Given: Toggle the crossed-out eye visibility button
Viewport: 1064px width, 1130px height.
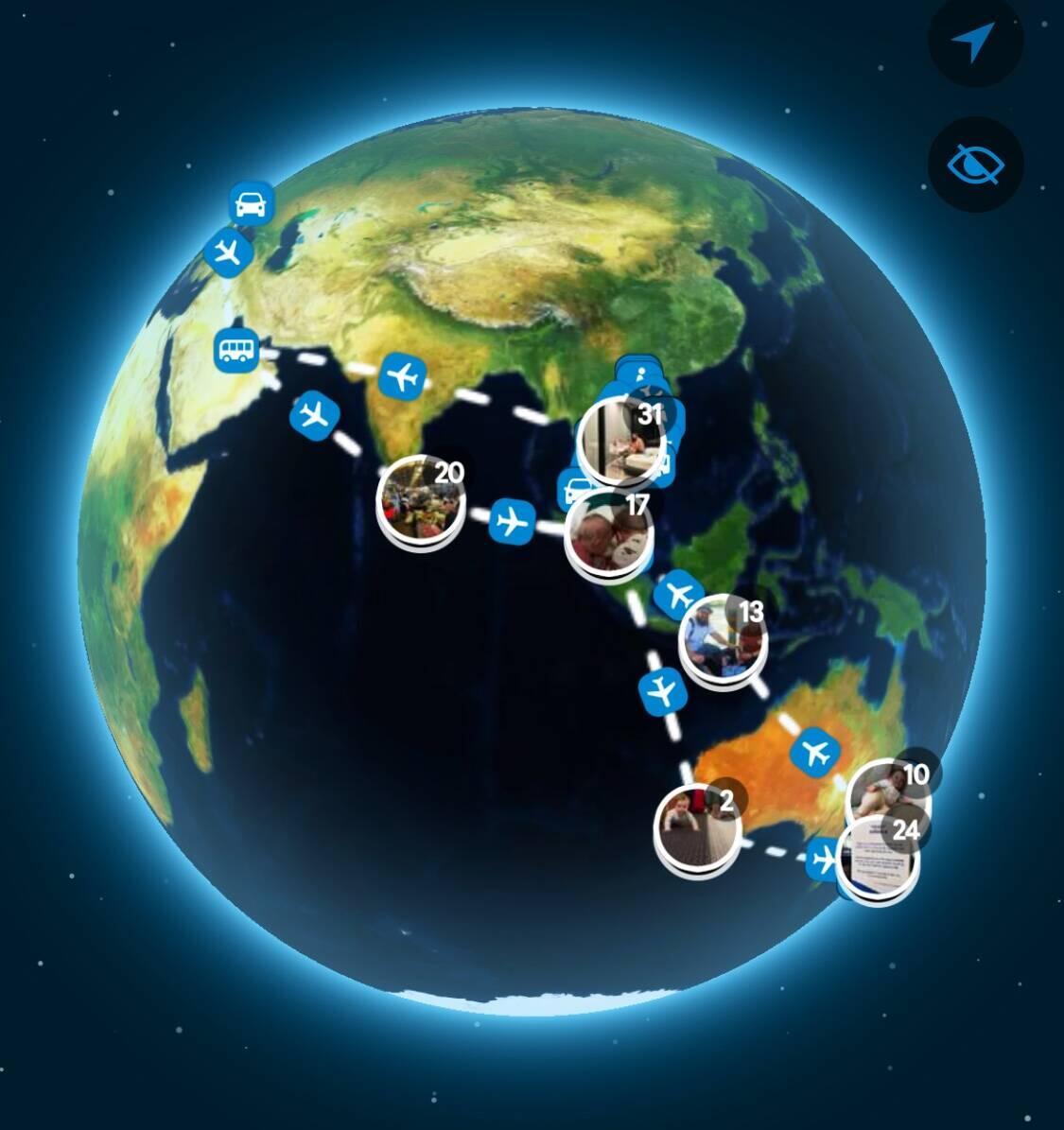Looking at the screenshot, I should (x=975, y=165).
